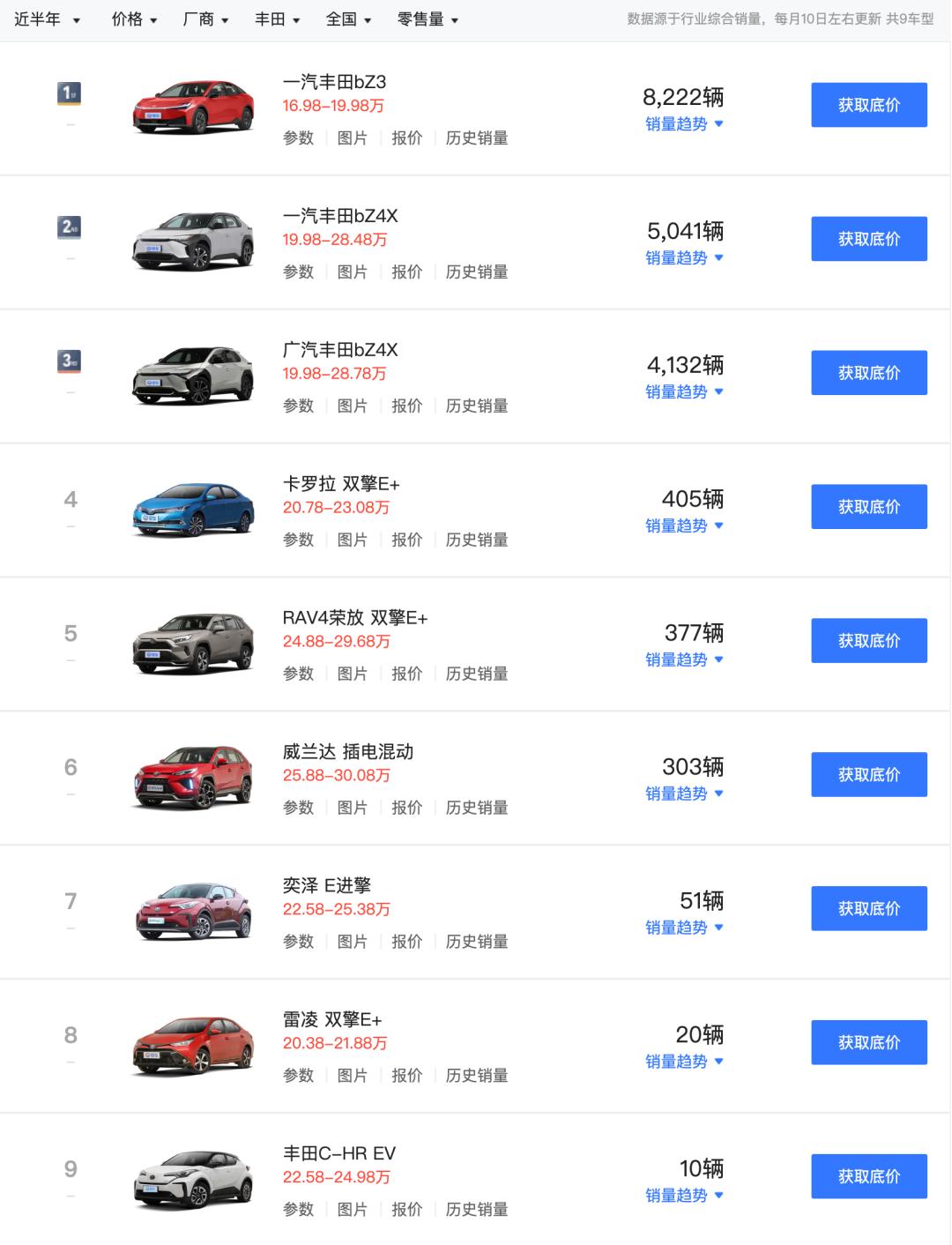The image size is (952, 1245).
Task: Open 图片 gallery for 一汽丰田bZ4X
Action: pos(353,272)
